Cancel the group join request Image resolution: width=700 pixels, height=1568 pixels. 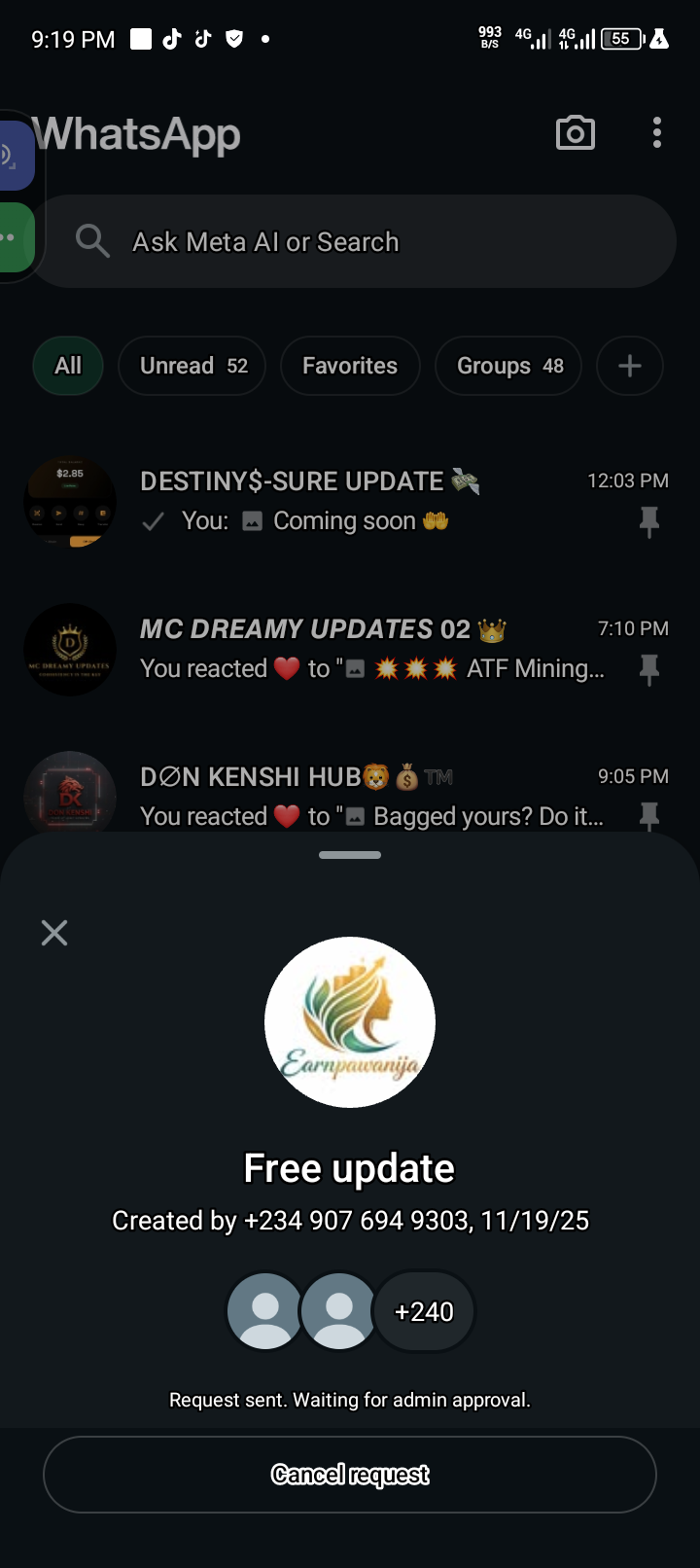pyautogui.click(x=350, y=1475)
